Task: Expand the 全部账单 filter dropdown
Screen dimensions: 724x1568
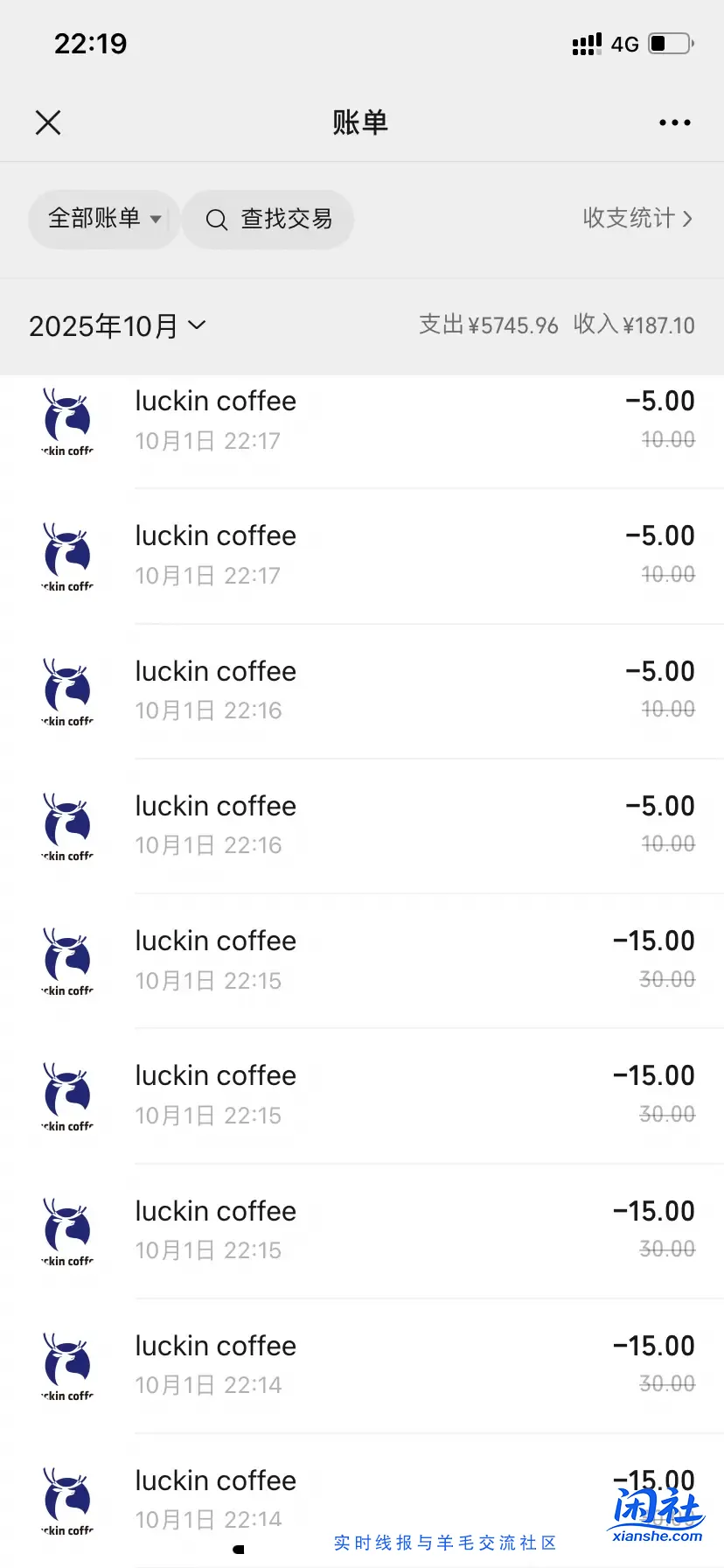Action: pyautogui.click(x=104, y=219)
